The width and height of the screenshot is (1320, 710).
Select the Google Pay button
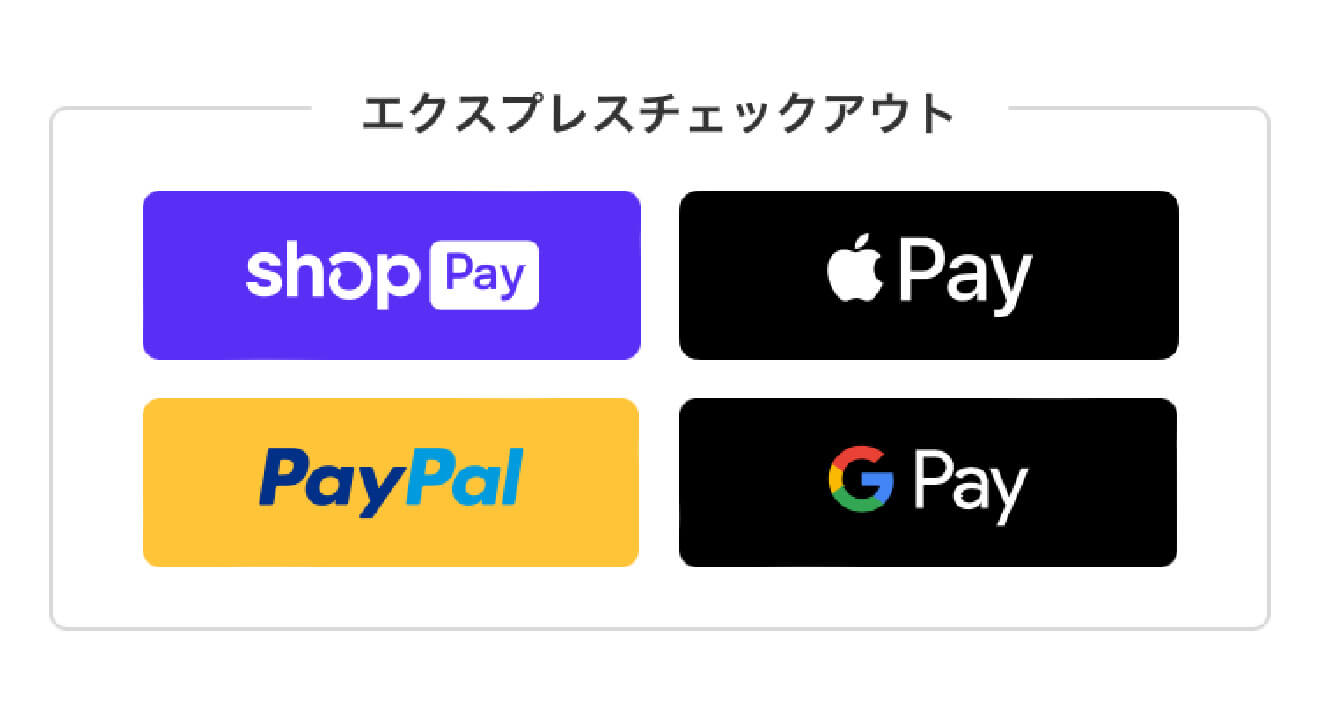pyautogui.click(x=928, y=482)
